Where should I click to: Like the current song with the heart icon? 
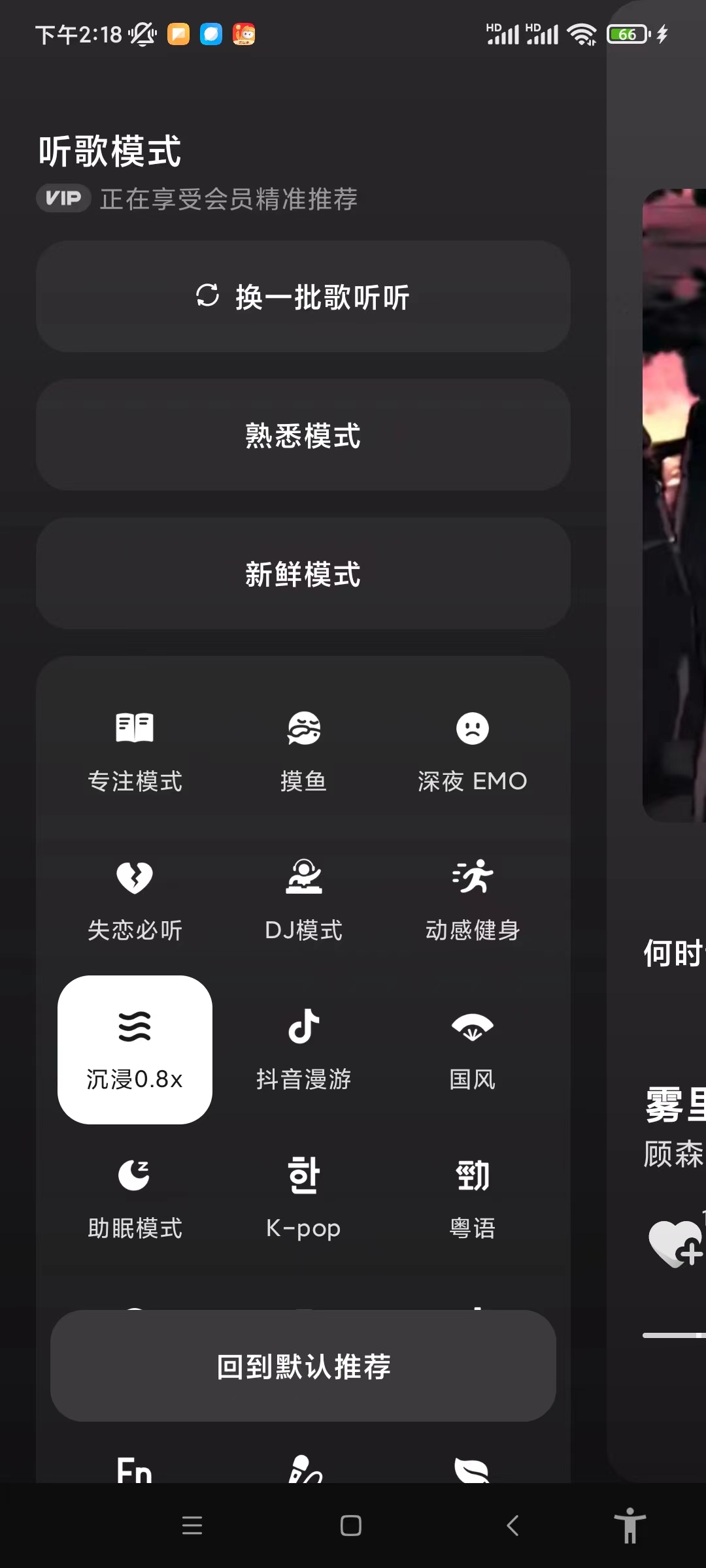tap(675, 1242)
